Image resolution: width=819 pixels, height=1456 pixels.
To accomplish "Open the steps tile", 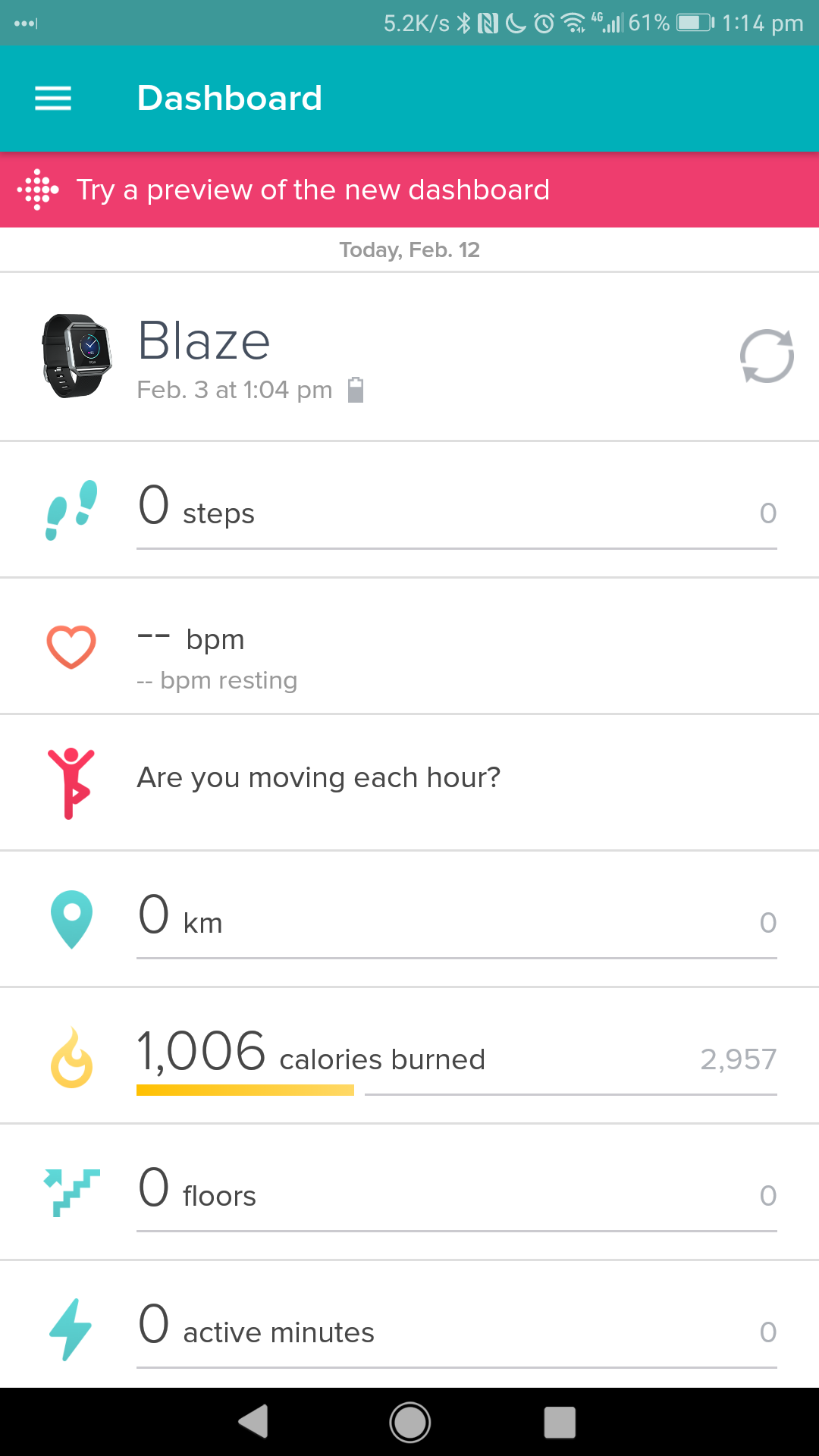I will tap(409, 510).
